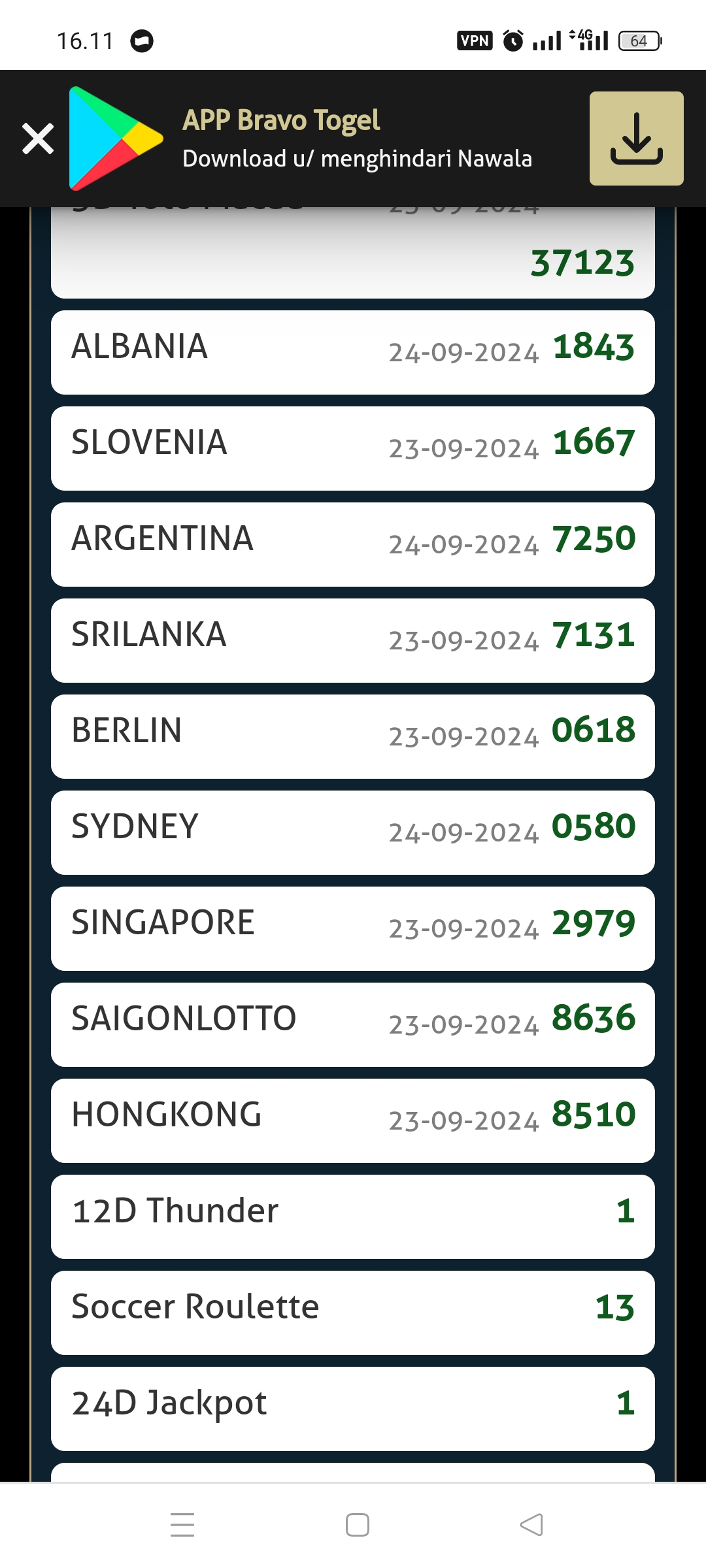Open SYDNEY results
706x1568 pixels.
353,832
